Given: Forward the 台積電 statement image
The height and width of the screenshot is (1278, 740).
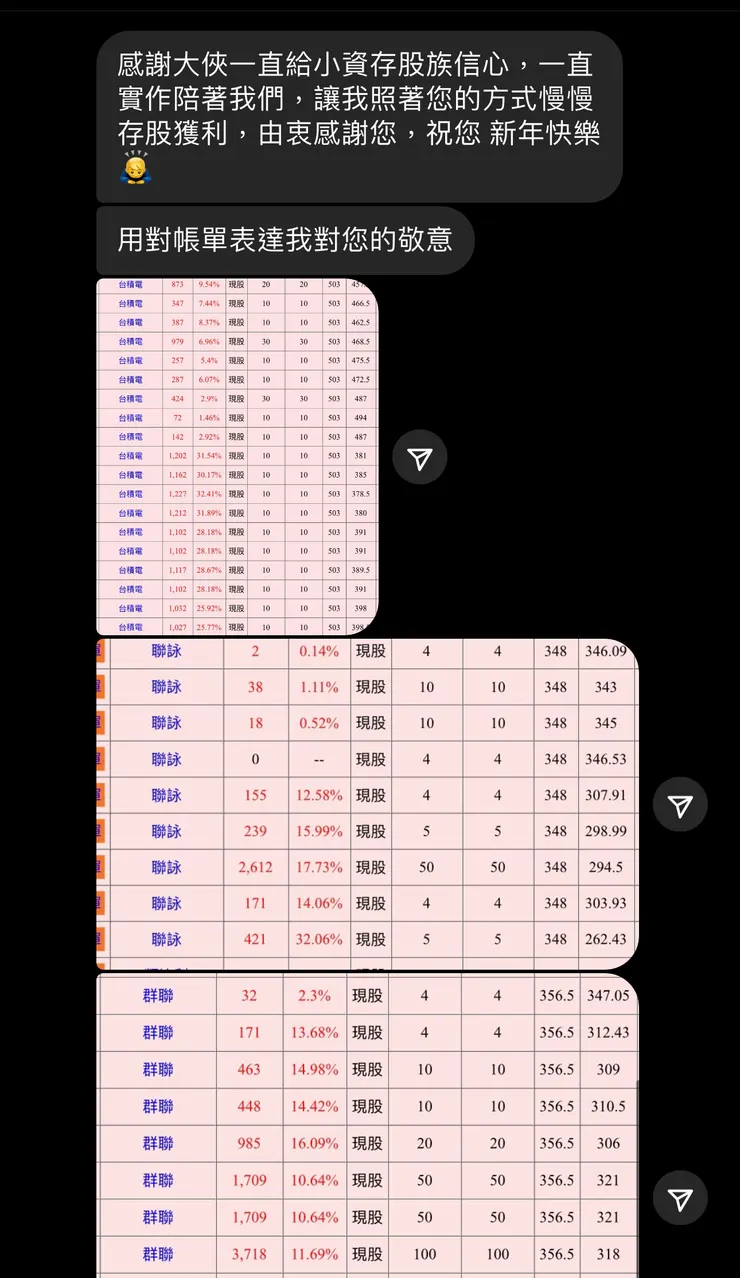Looking at the screenshot, I should 420,457.
